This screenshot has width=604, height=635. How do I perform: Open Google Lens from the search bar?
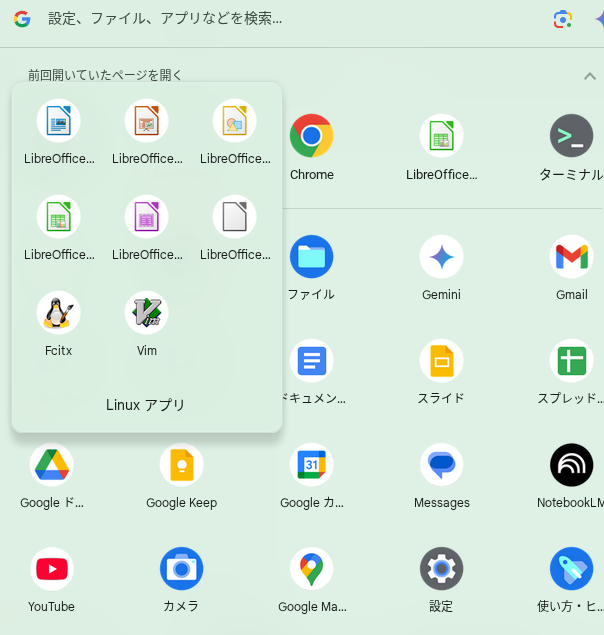point(562,19)
